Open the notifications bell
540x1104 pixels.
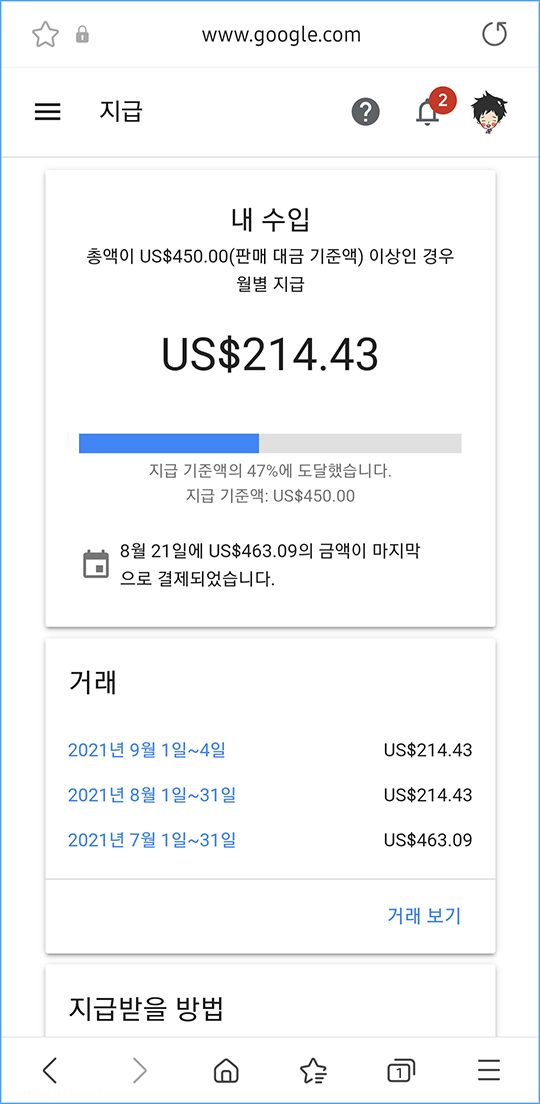(x=427, y=113)
